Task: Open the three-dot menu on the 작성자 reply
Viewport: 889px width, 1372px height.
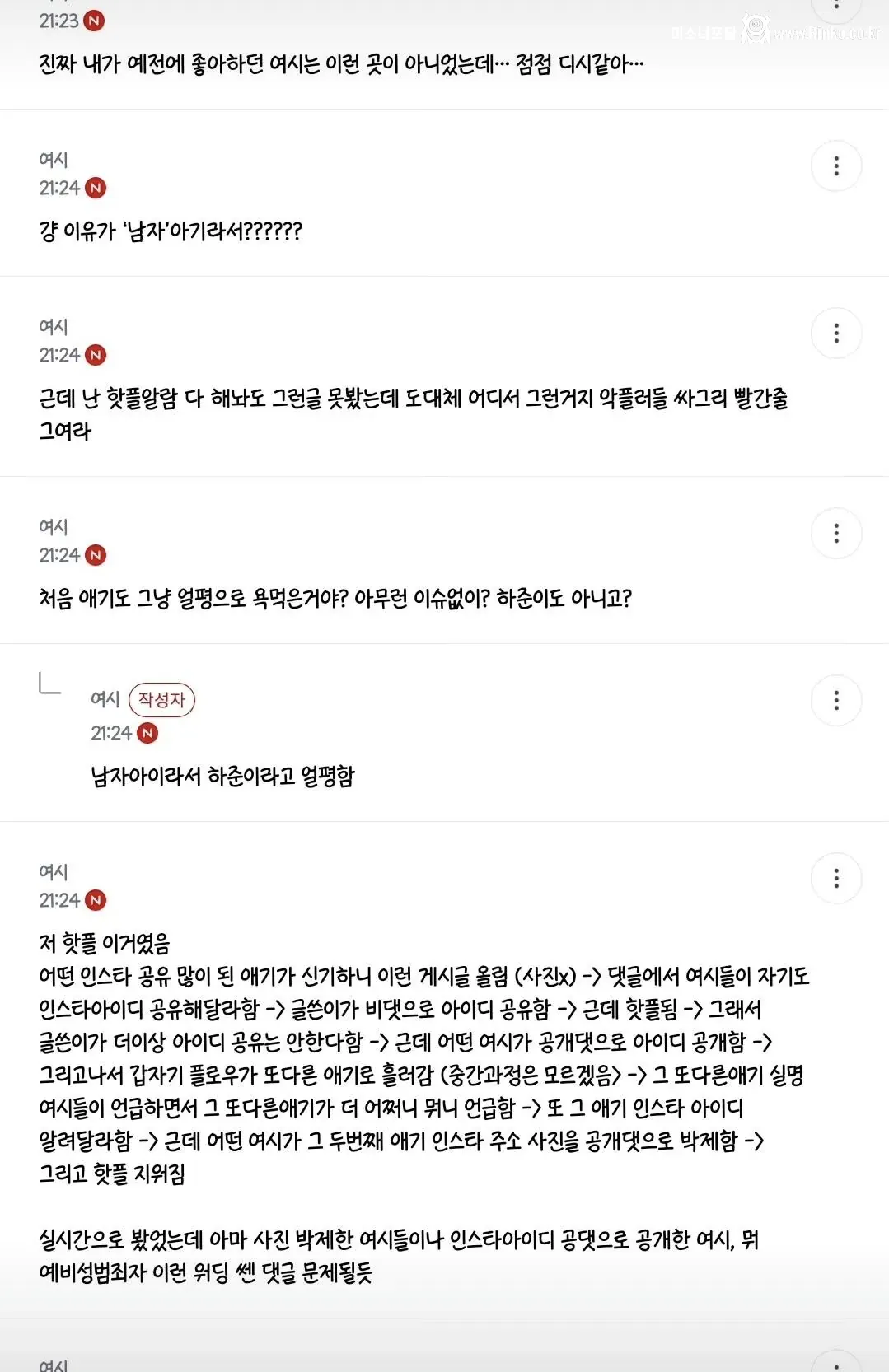Action: tap(837, 701)
